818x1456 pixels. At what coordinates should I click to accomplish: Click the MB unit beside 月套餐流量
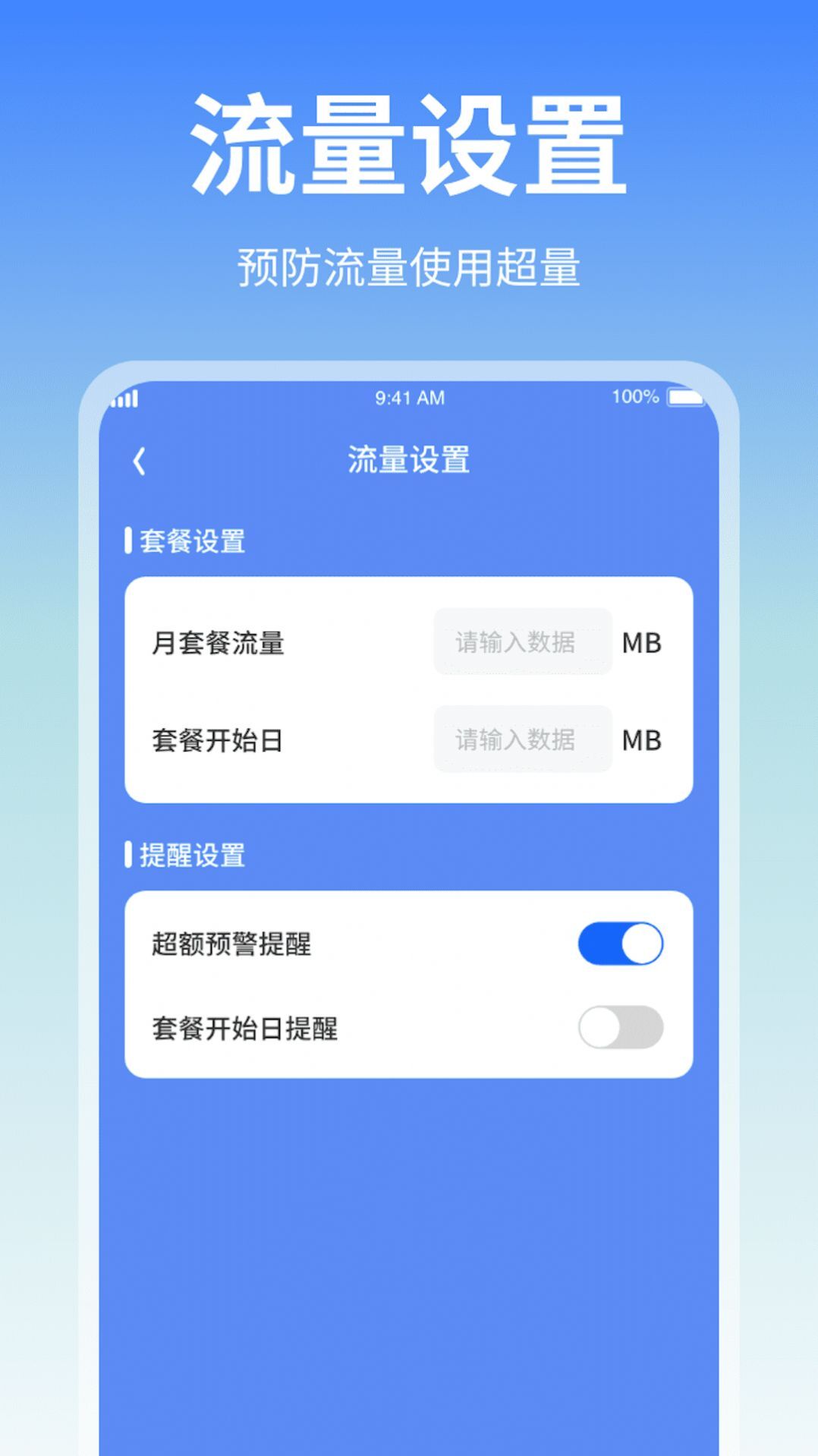point(642,643)
